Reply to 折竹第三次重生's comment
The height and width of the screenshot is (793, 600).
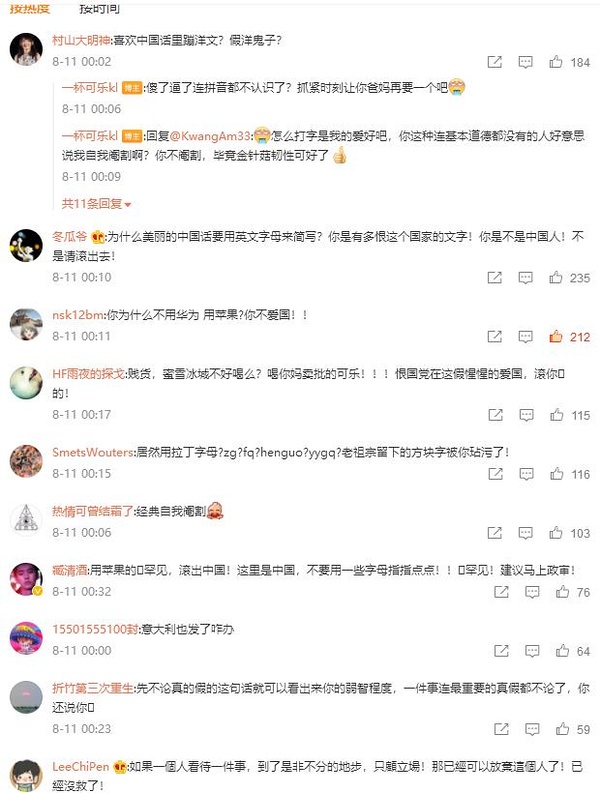point(525,729)
